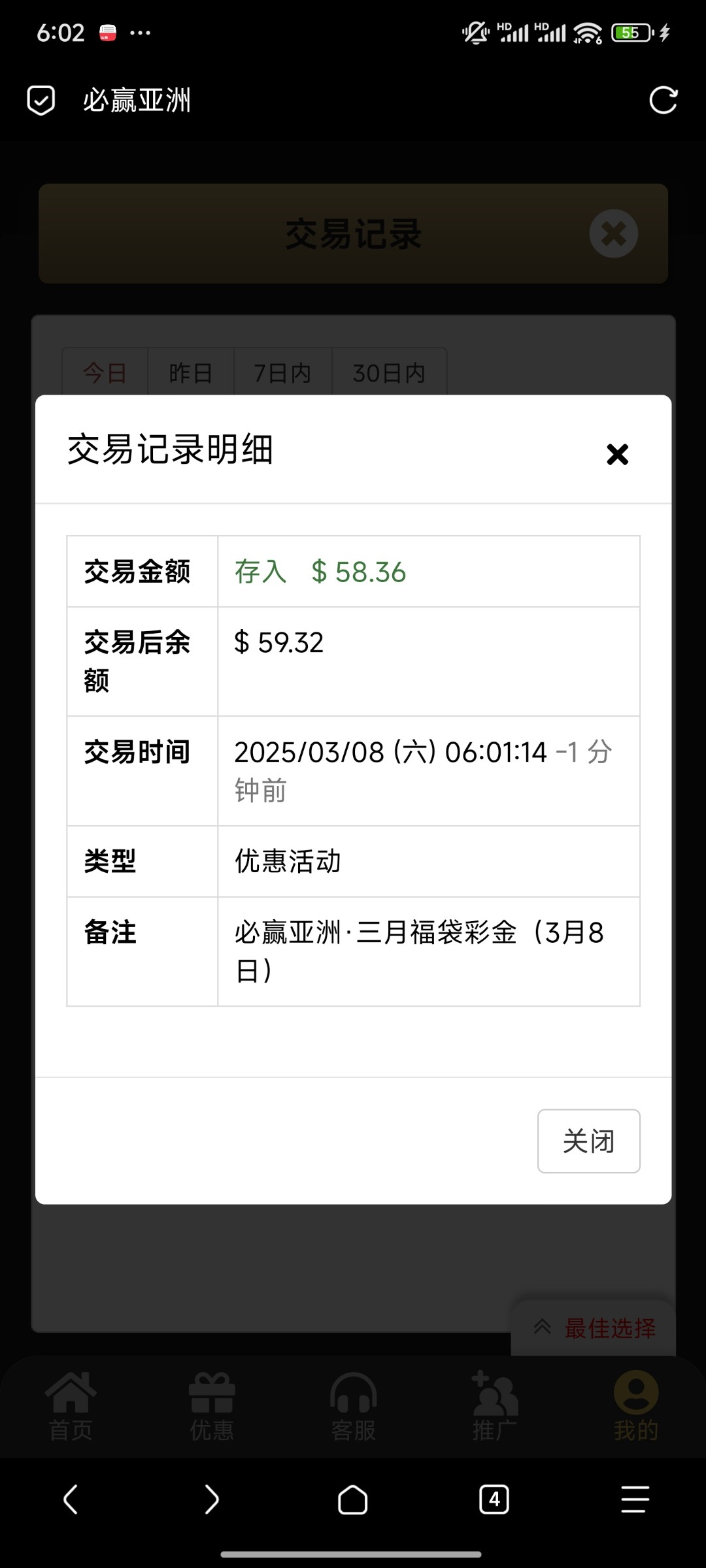Go back with the browser back arrow
Image resolution: width=706 pixels, height=1568 pixels.
coord(71,1499)
